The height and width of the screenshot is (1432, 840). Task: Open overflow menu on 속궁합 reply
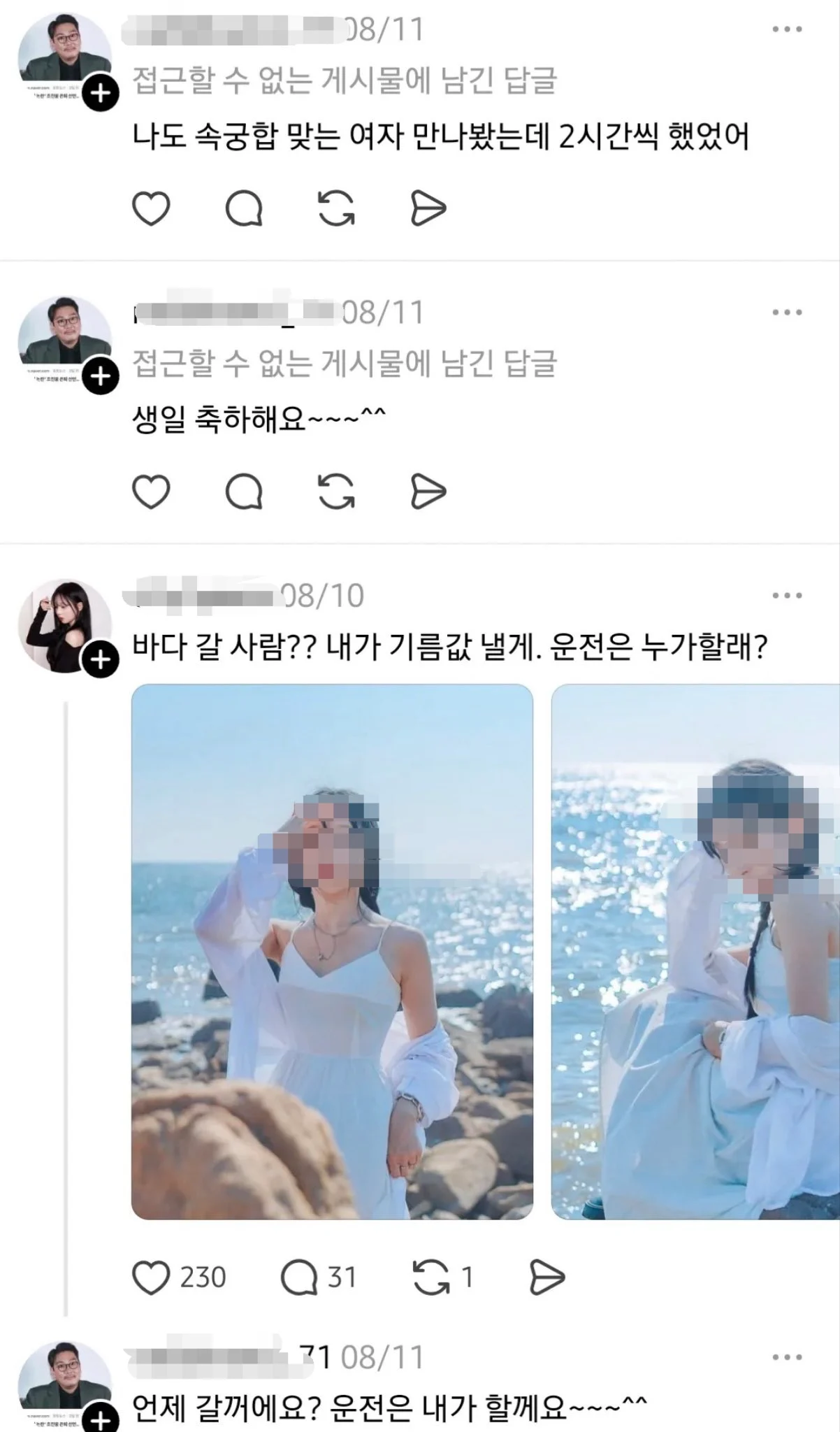tap(787, 29)
